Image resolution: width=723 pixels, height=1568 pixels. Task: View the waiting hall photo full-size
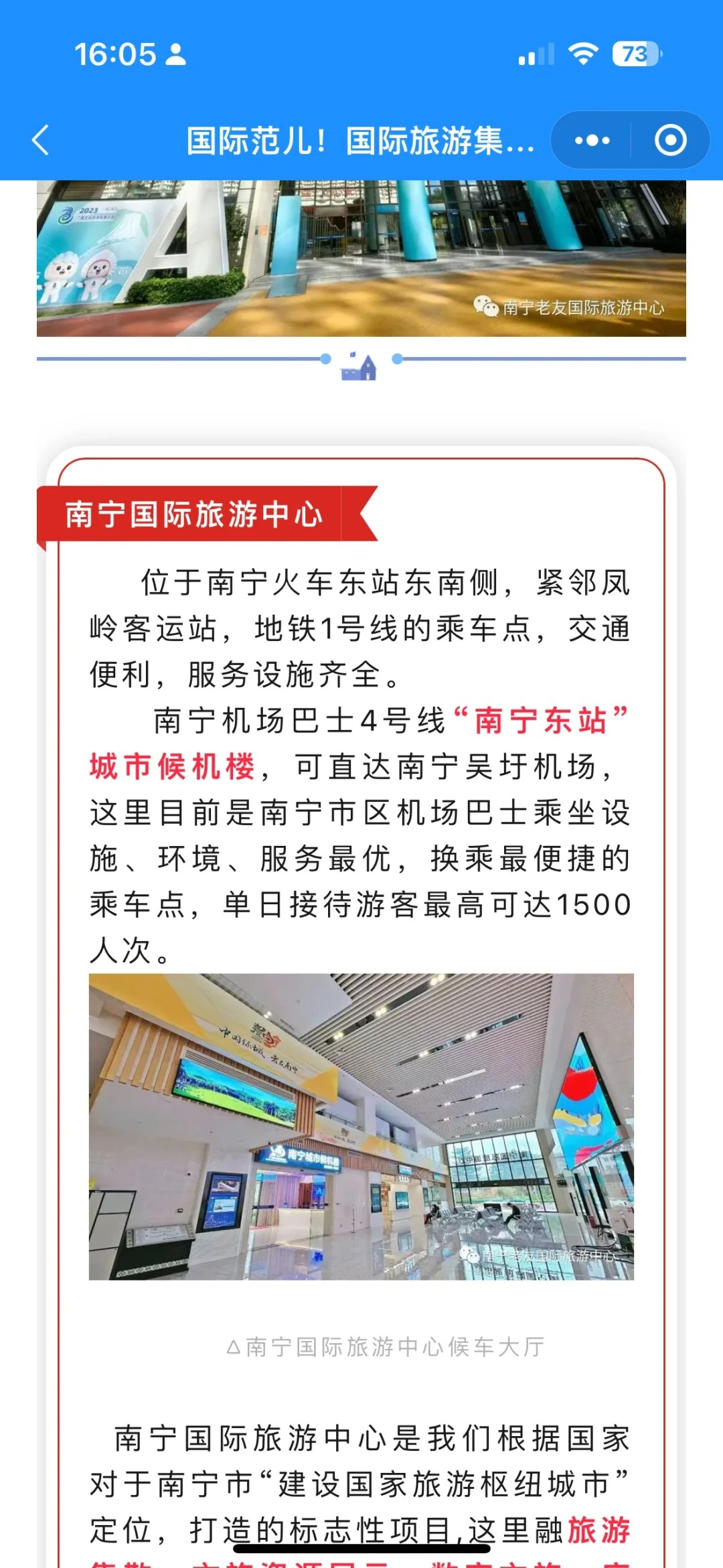(x=361, y=1127)
